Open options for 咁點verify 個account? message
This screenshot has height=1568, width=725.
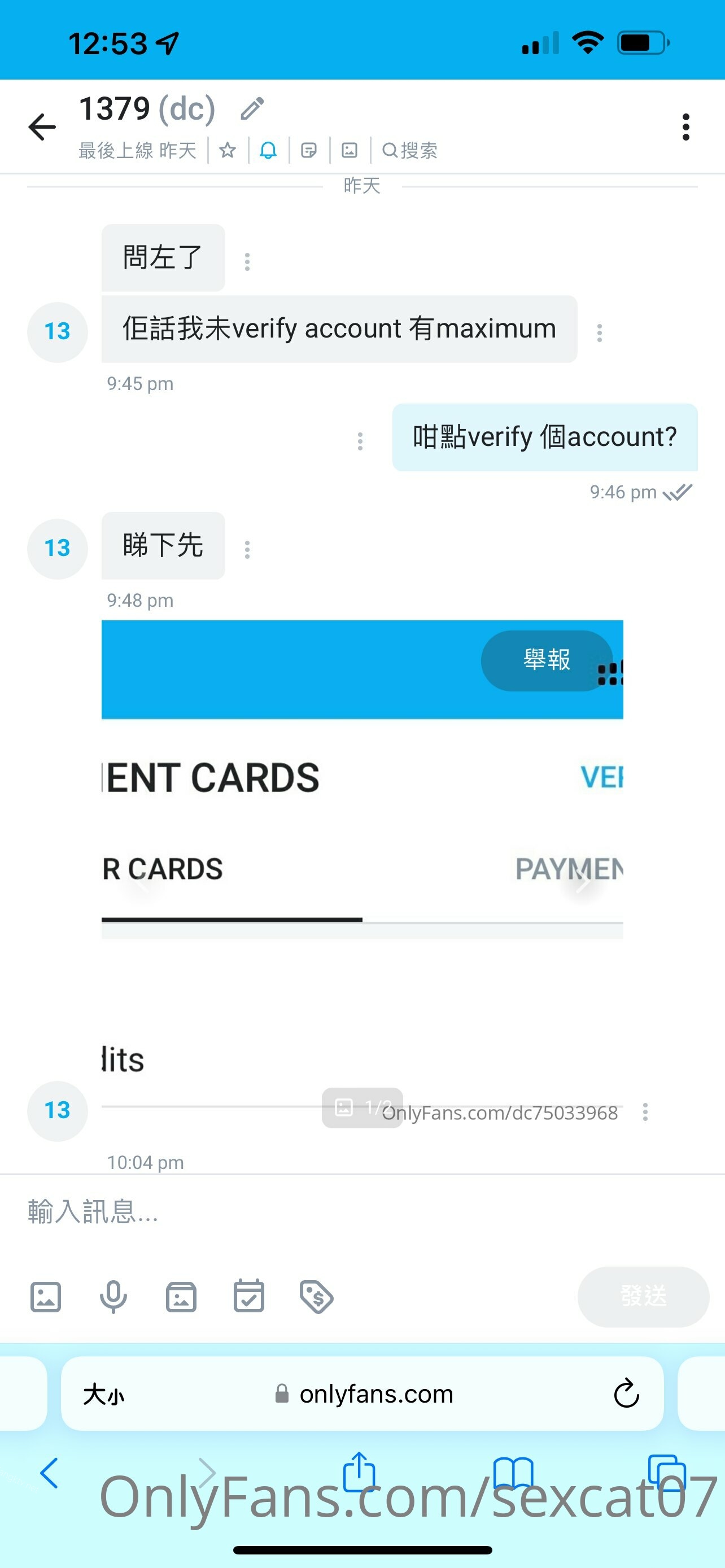point(360,441)
